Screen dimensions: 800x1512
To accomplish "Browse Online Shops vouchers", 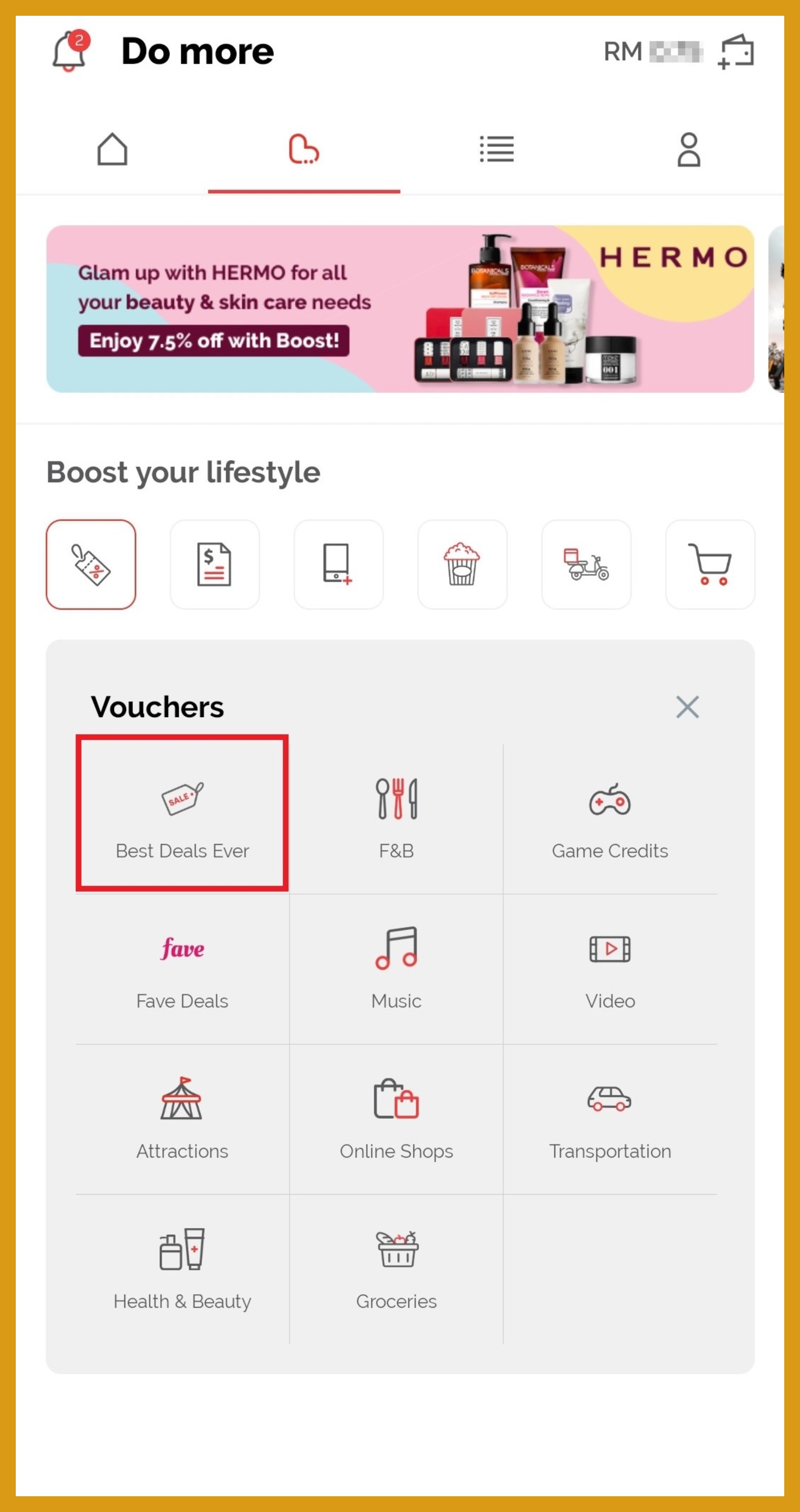I will coord(396,1119).
